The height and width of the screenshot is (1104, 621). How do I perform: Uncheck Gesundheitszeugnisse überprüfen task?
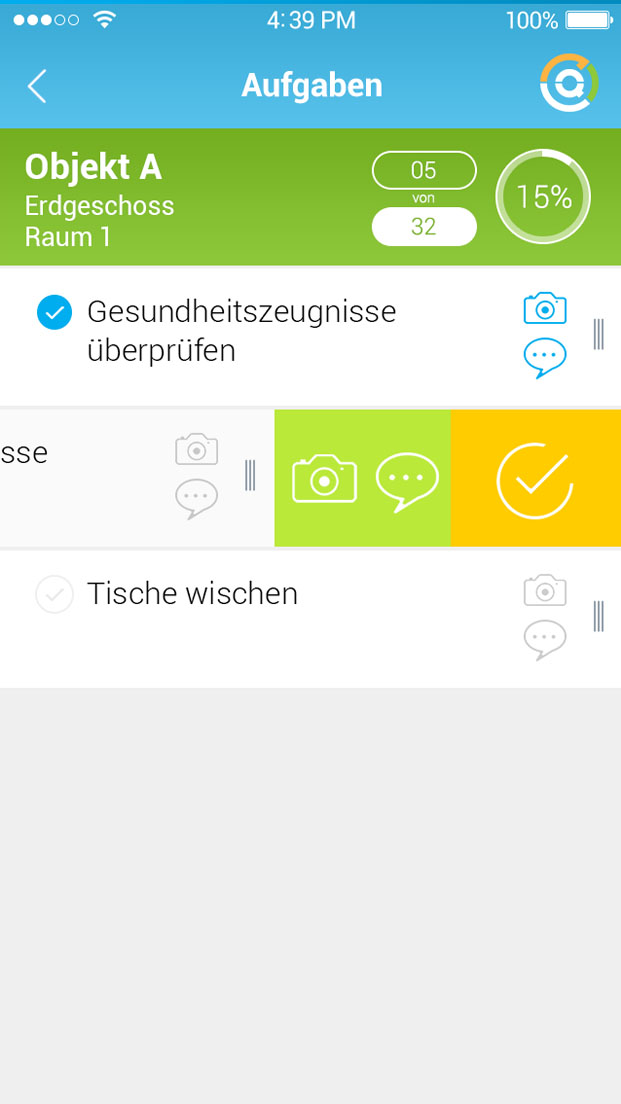coord(55,313)
